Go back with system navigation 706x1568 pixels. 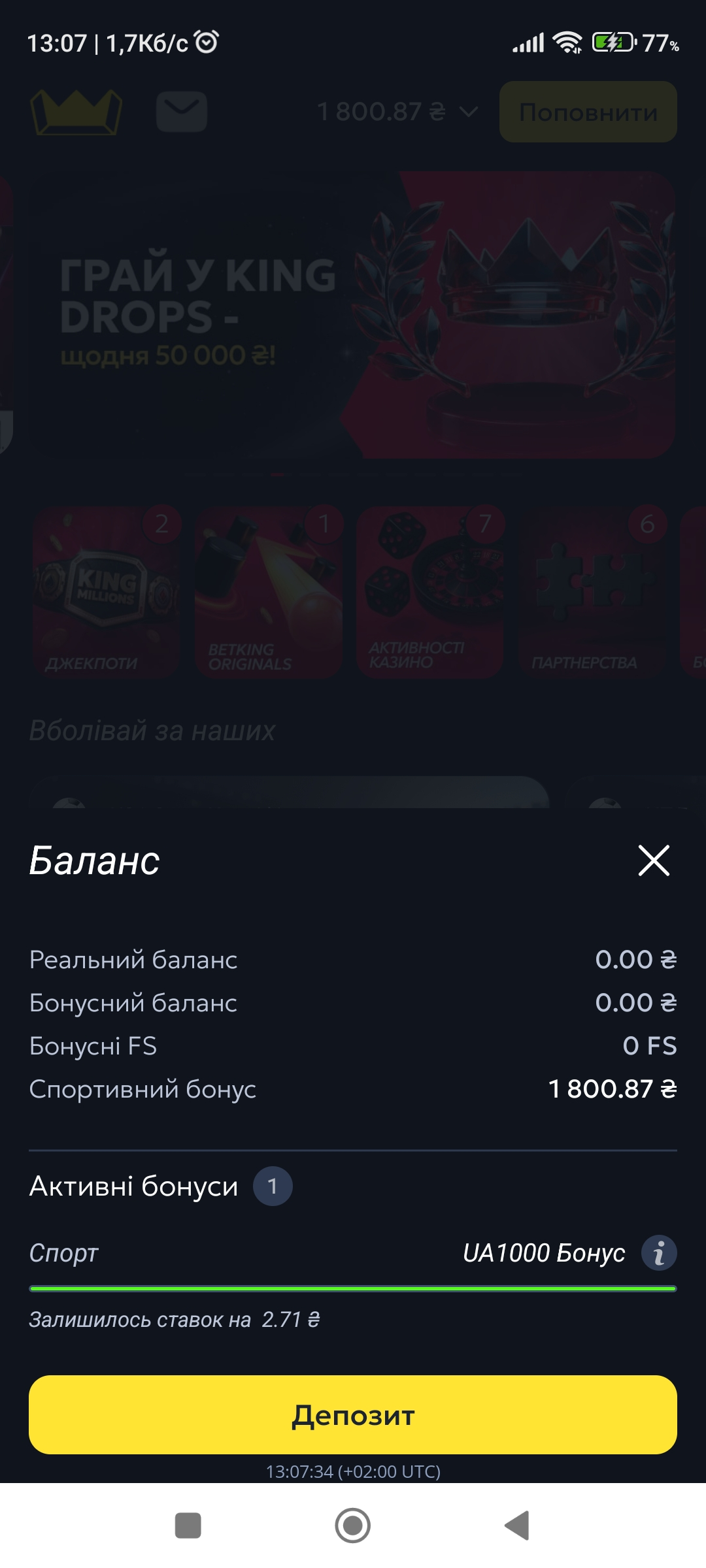(517, 1526)
